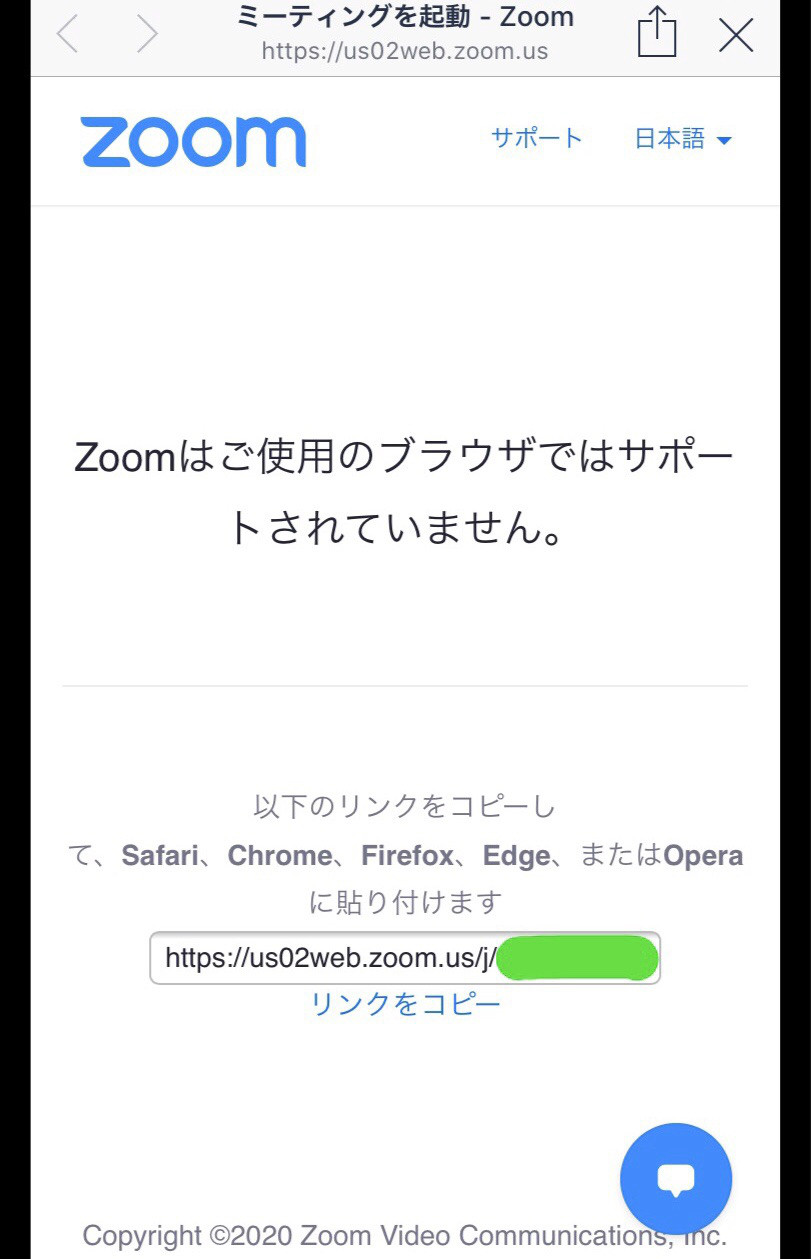811x1259 pixels.
Task: Tap リンクをコピー to copy the link
Action: (x=405, y=1004)
